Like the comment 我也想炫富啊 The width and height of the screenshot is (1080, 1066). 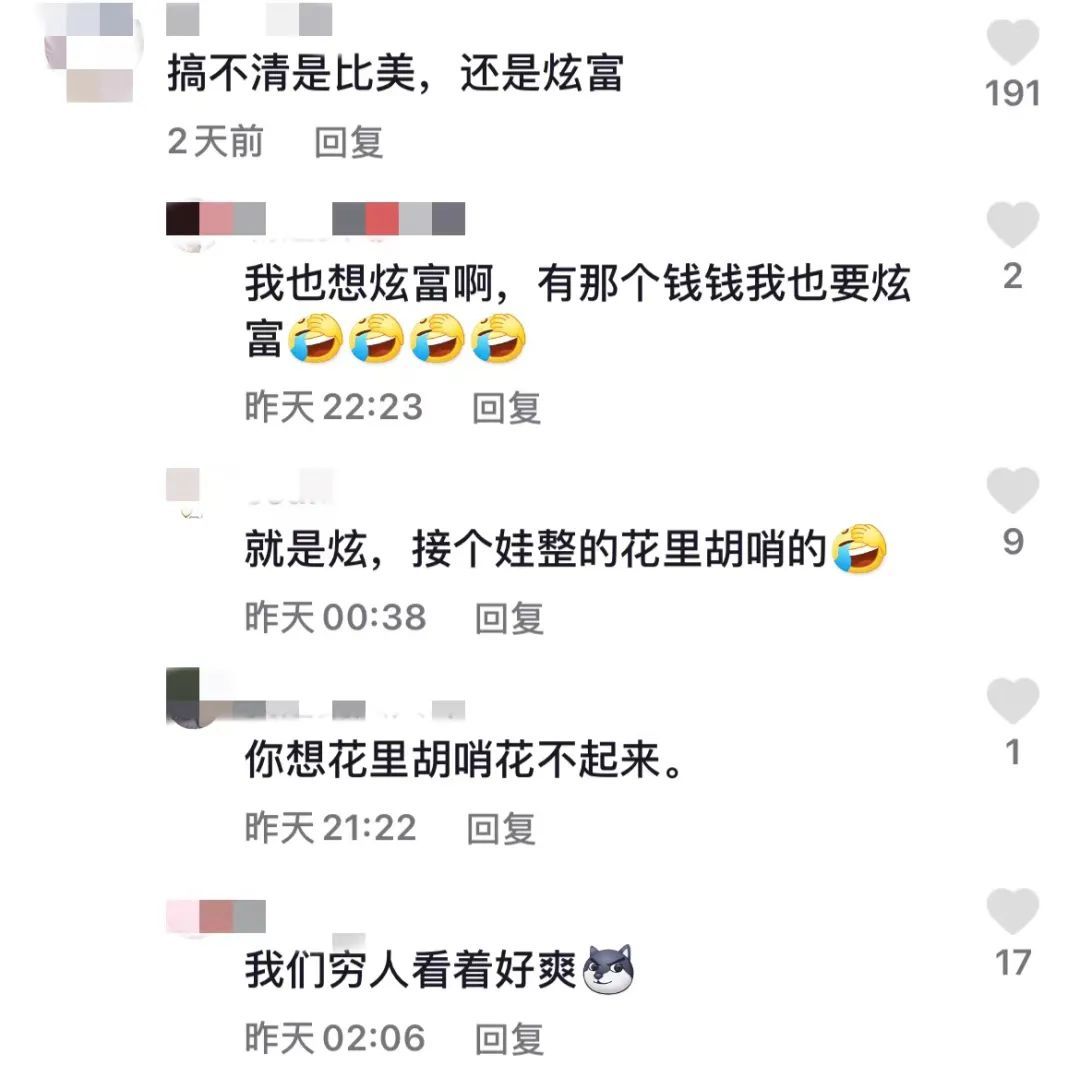pos(1012,225)
